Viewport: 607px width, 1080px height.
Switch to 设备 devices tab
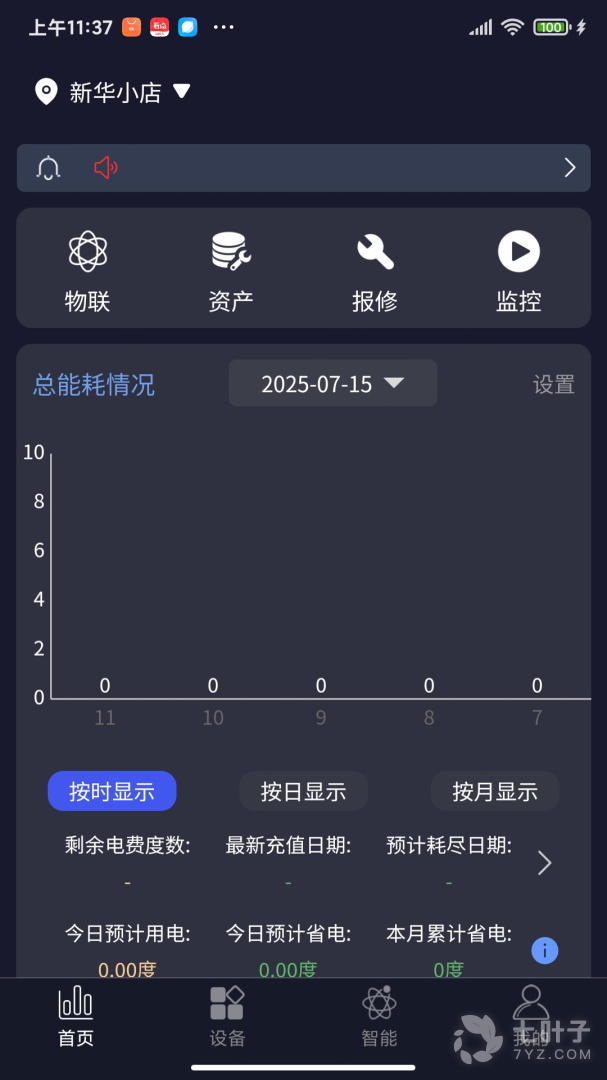[x=227, y=1017]
